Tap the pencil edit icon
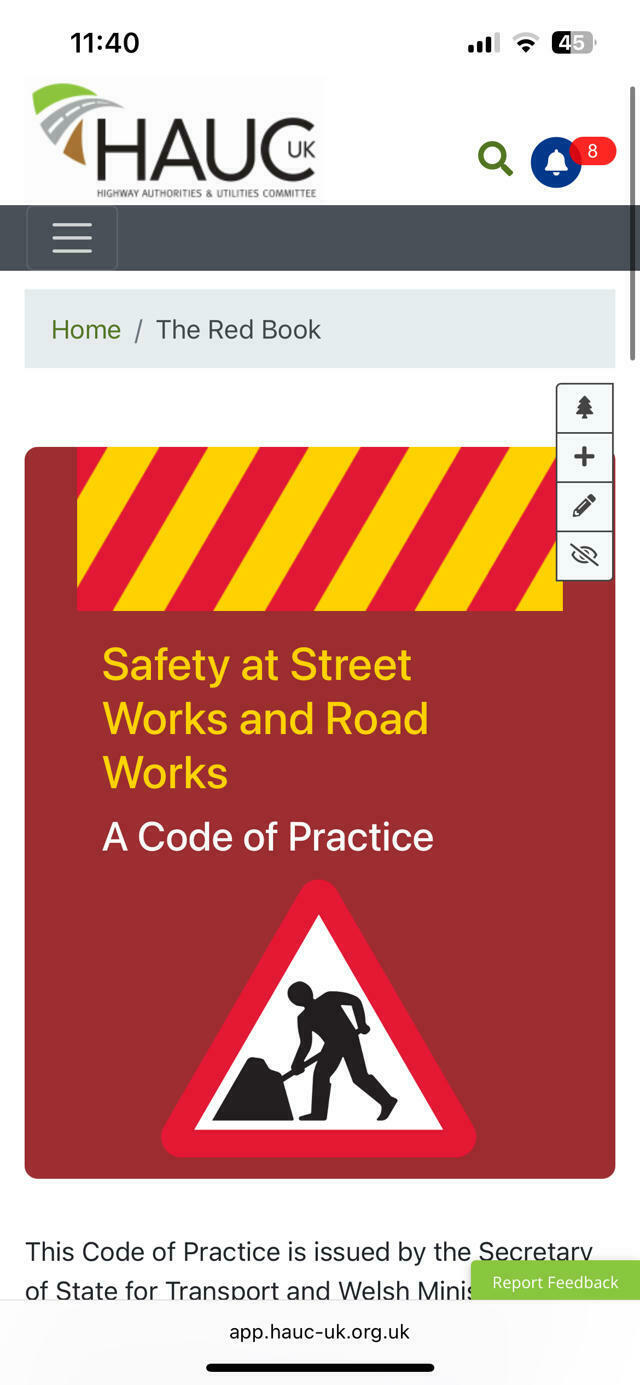 pos(584,506)
